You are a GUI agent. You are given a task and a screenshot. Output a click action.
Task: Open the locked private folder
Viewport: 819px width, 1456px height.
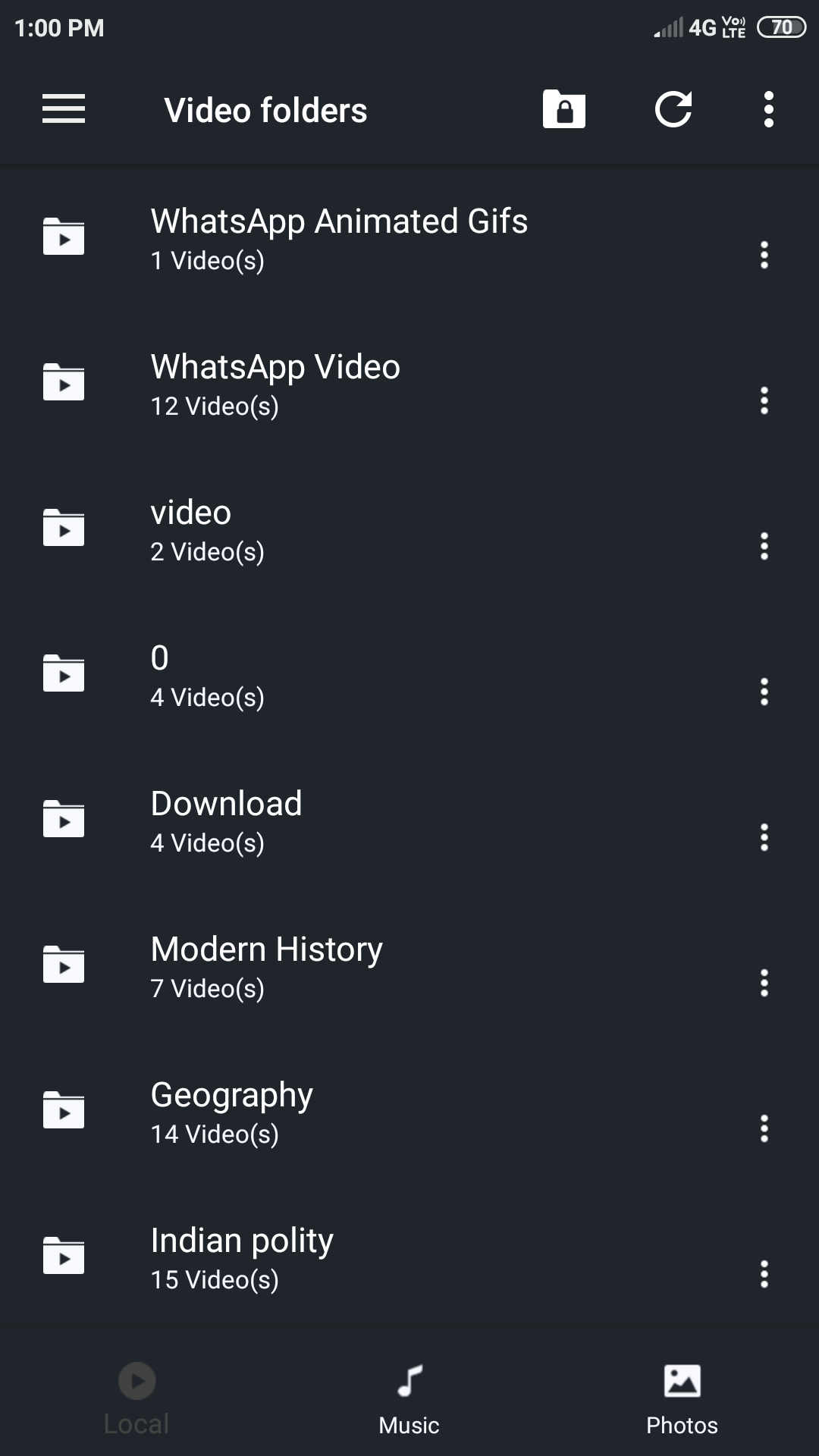coord(563,109)
